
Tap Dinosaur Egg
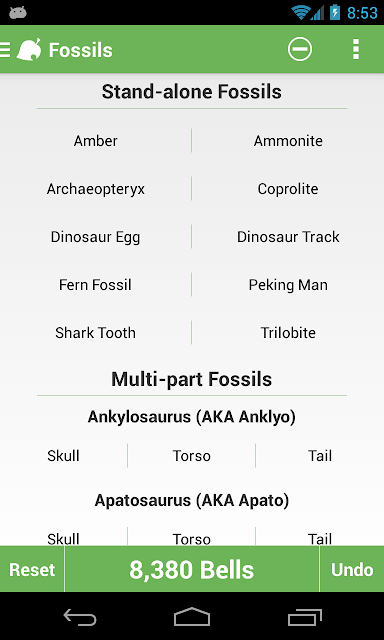(95, 237)
